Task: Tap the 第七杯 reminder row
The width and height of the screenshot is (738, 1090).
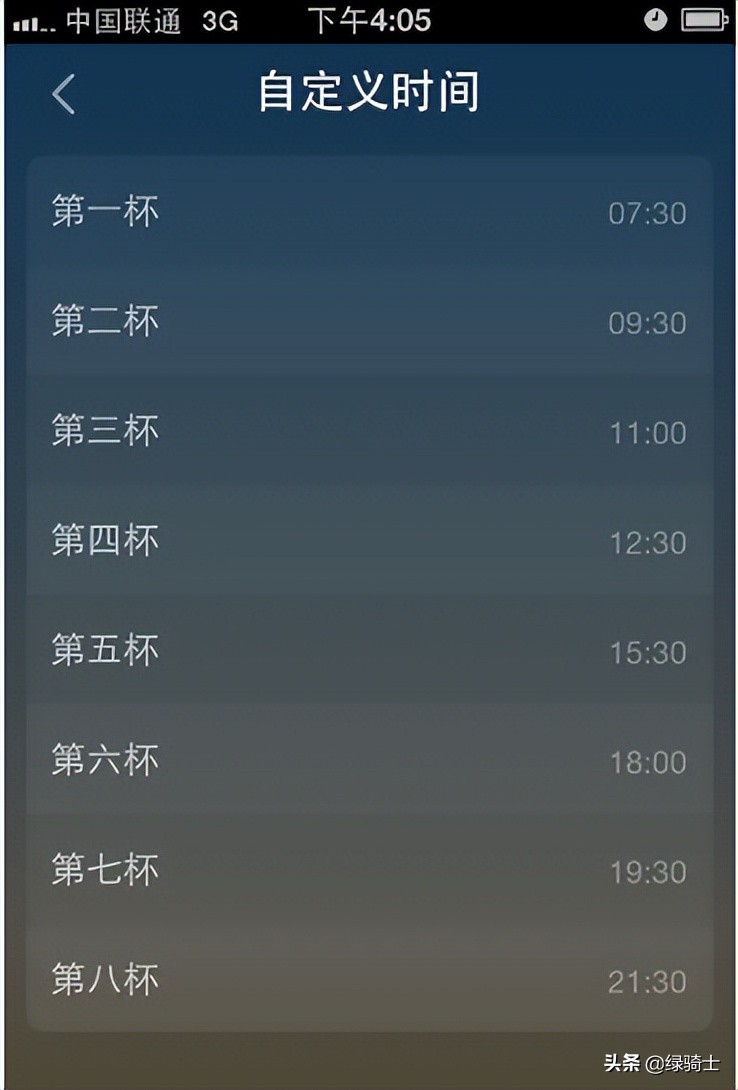Action: [x=369, y=871]
